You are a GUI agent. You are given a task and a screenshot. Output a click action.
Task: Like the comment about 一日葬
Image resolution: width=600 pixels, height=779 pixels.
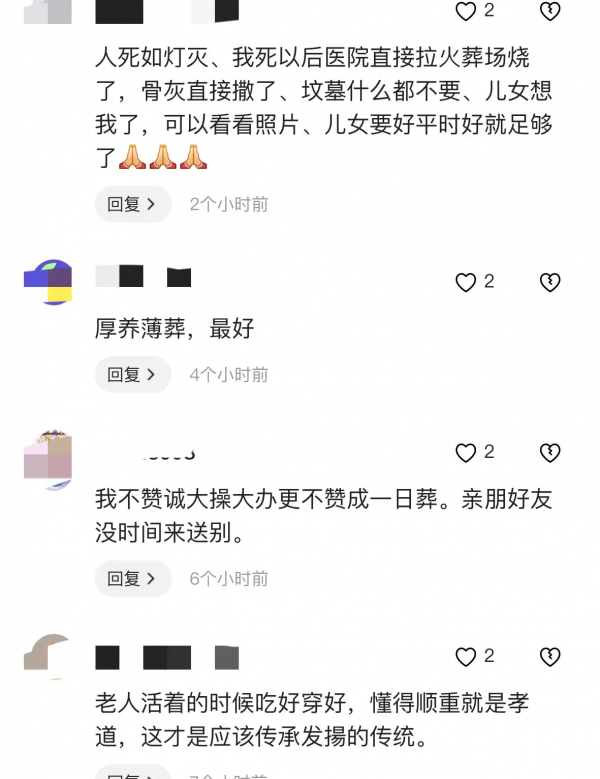click(466, 453)
